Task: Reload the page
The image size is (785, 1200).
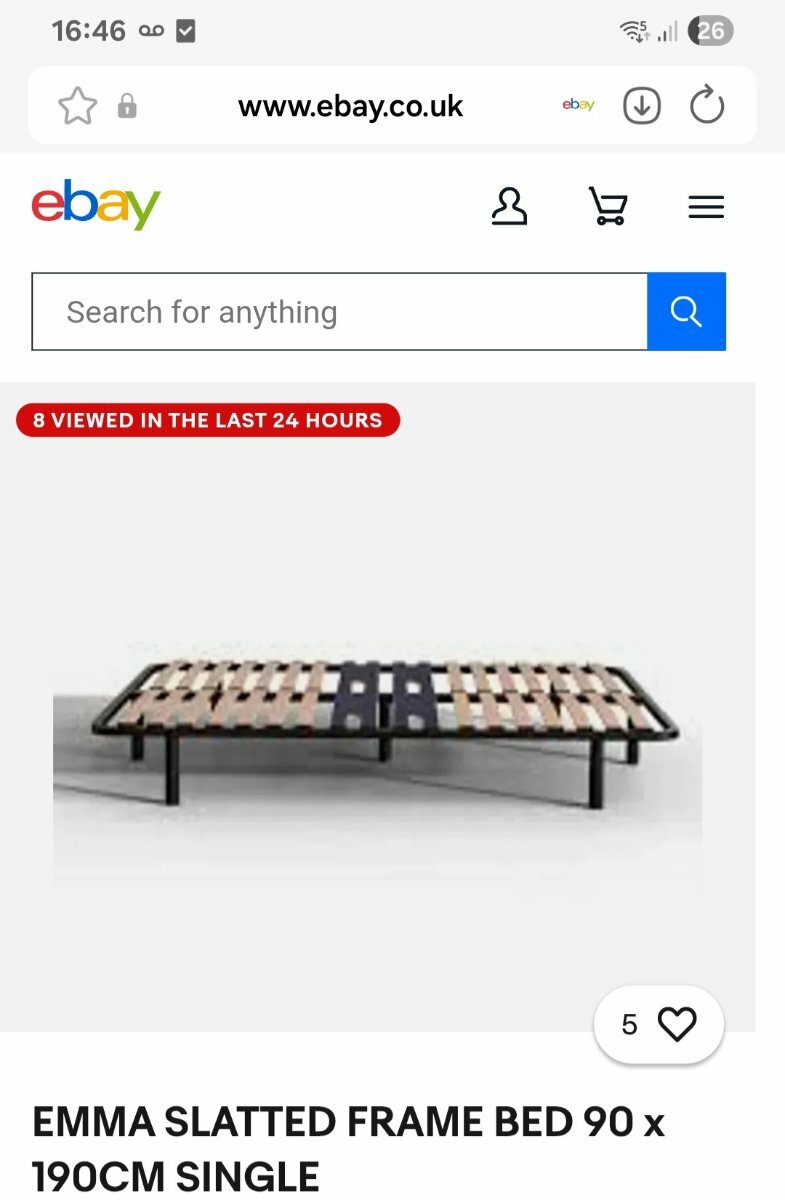Action: point(707,105)
